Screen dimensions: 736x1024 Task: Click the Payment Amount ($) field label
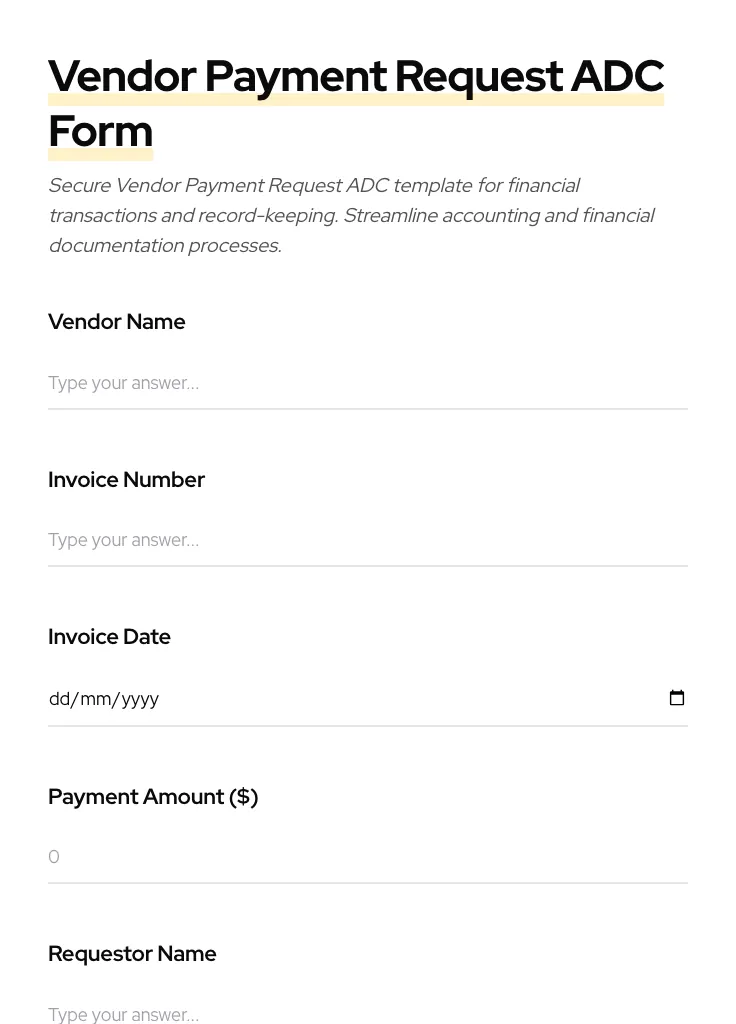click(153, 796)
